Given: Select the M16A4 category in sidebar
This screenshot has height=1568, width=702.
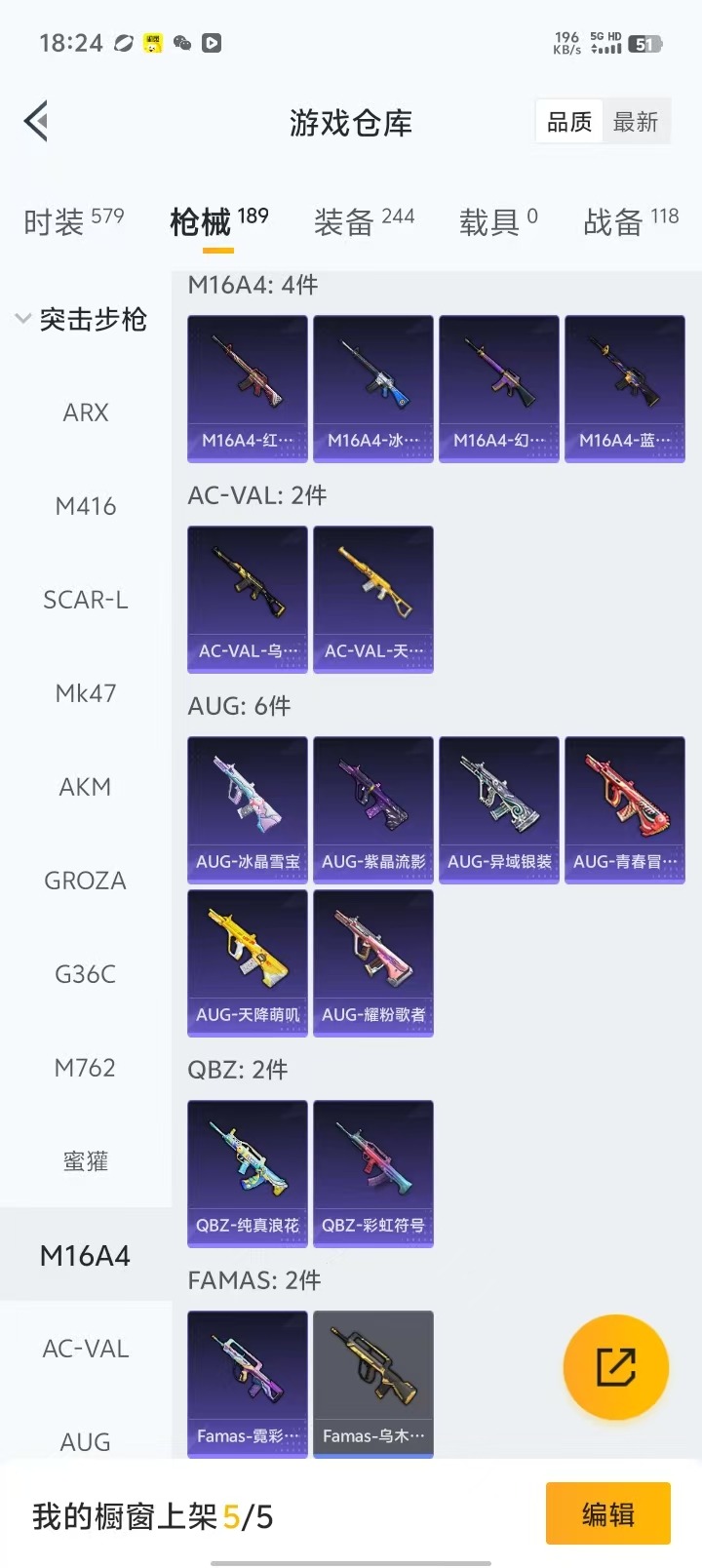Looking at the screenshot, I should tap(85, 1255).
